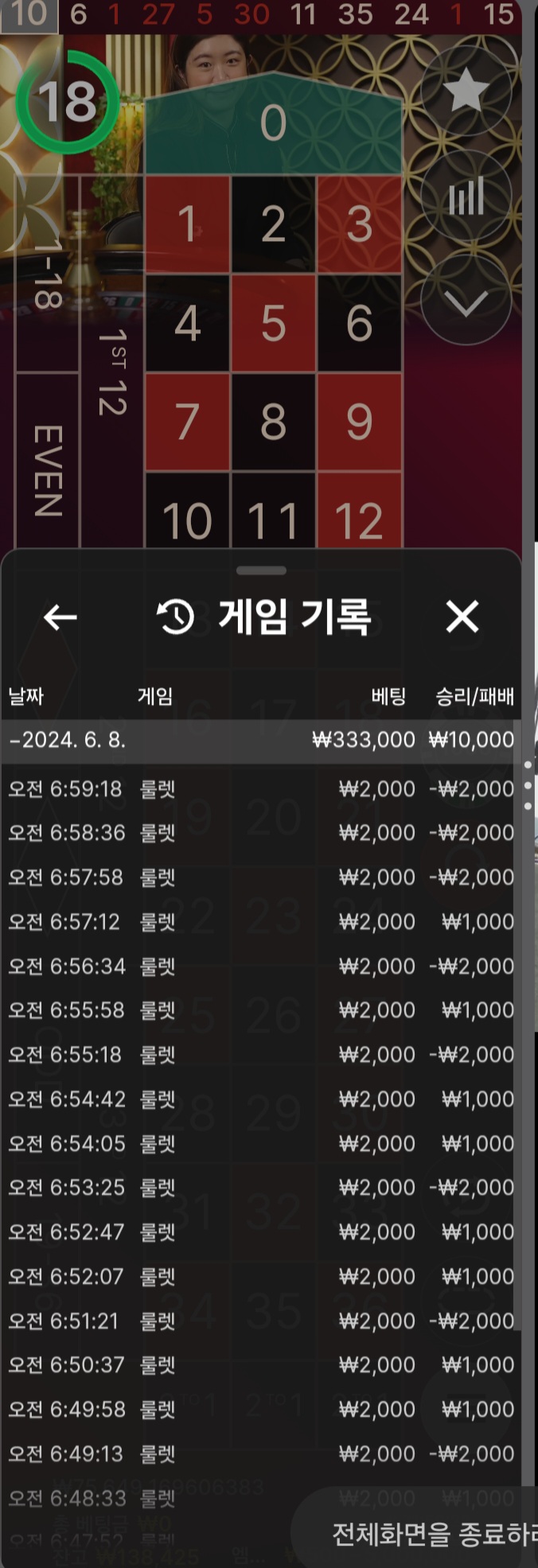Open the 오전 6:54:05 roulette record

(x=261, y=1143)
